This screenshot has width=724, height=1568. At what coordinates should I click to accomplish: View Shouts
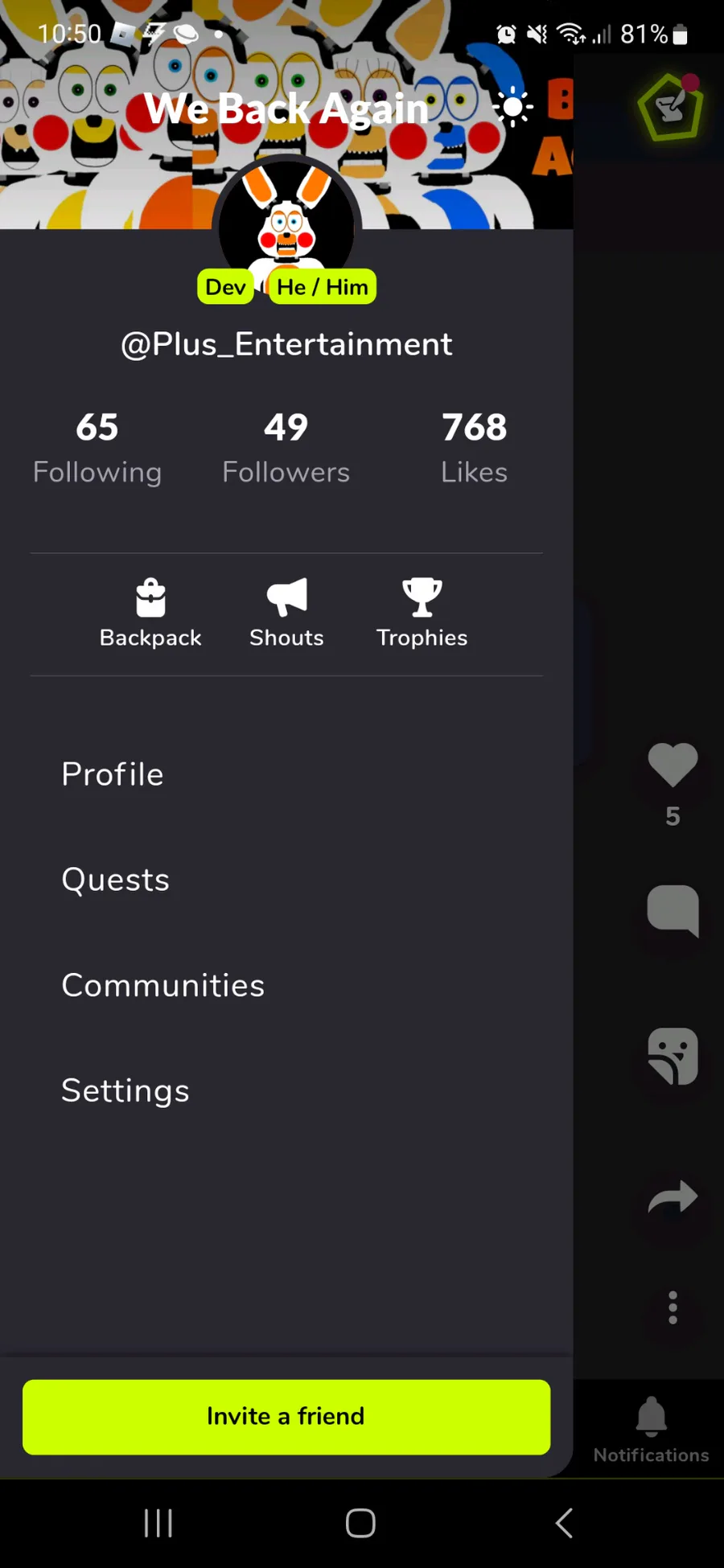click(x=286, y=613)
